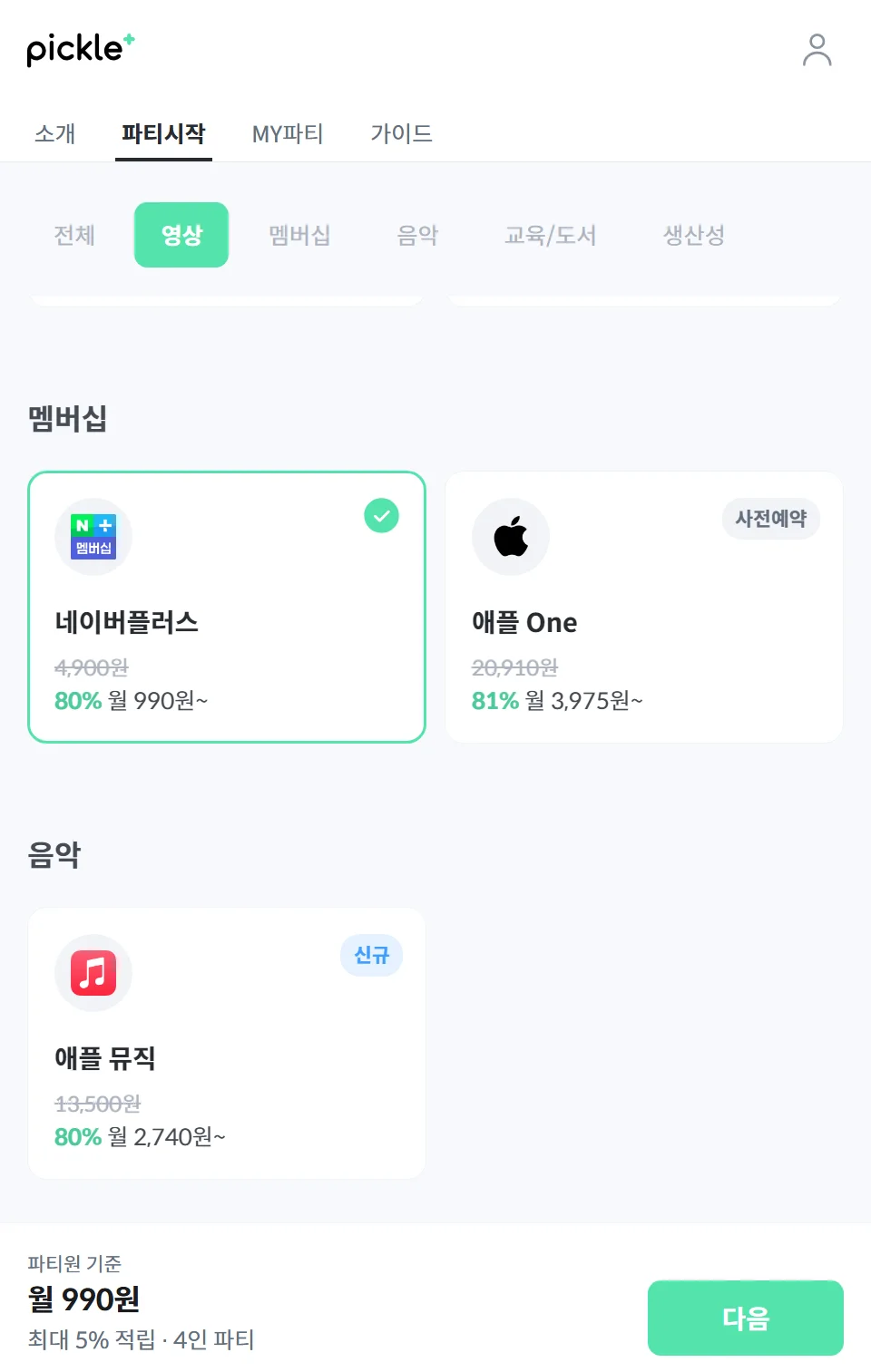Show the 전체 category
871x1372 pixels.
pyautogui.click(x=74, y=235)
